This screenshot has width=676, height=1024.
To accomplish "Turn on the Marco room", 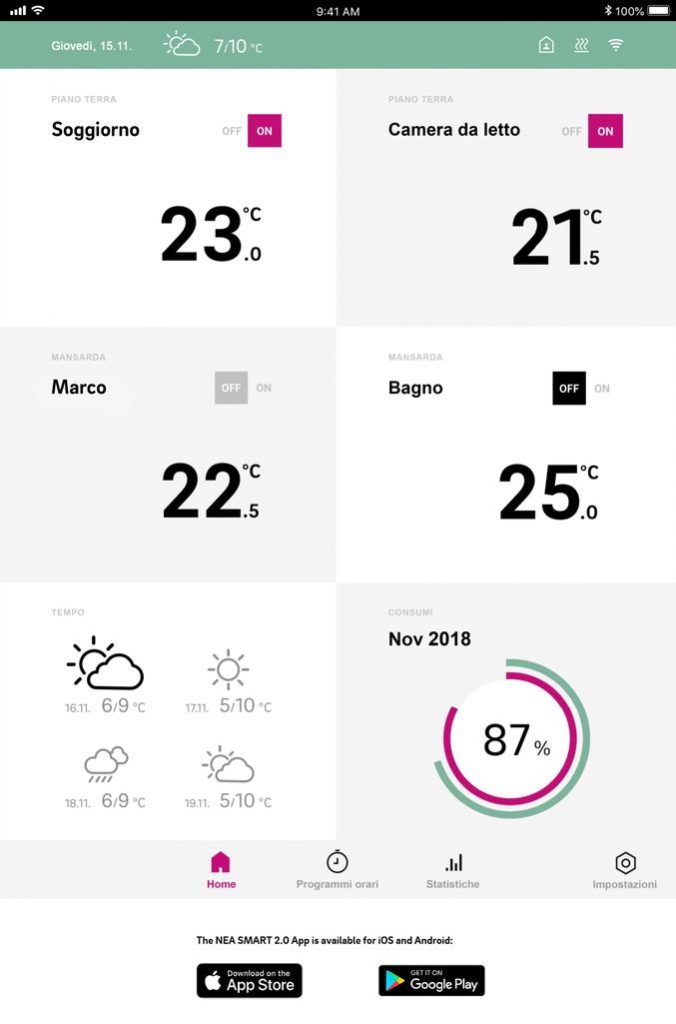I will coord(264,388).
